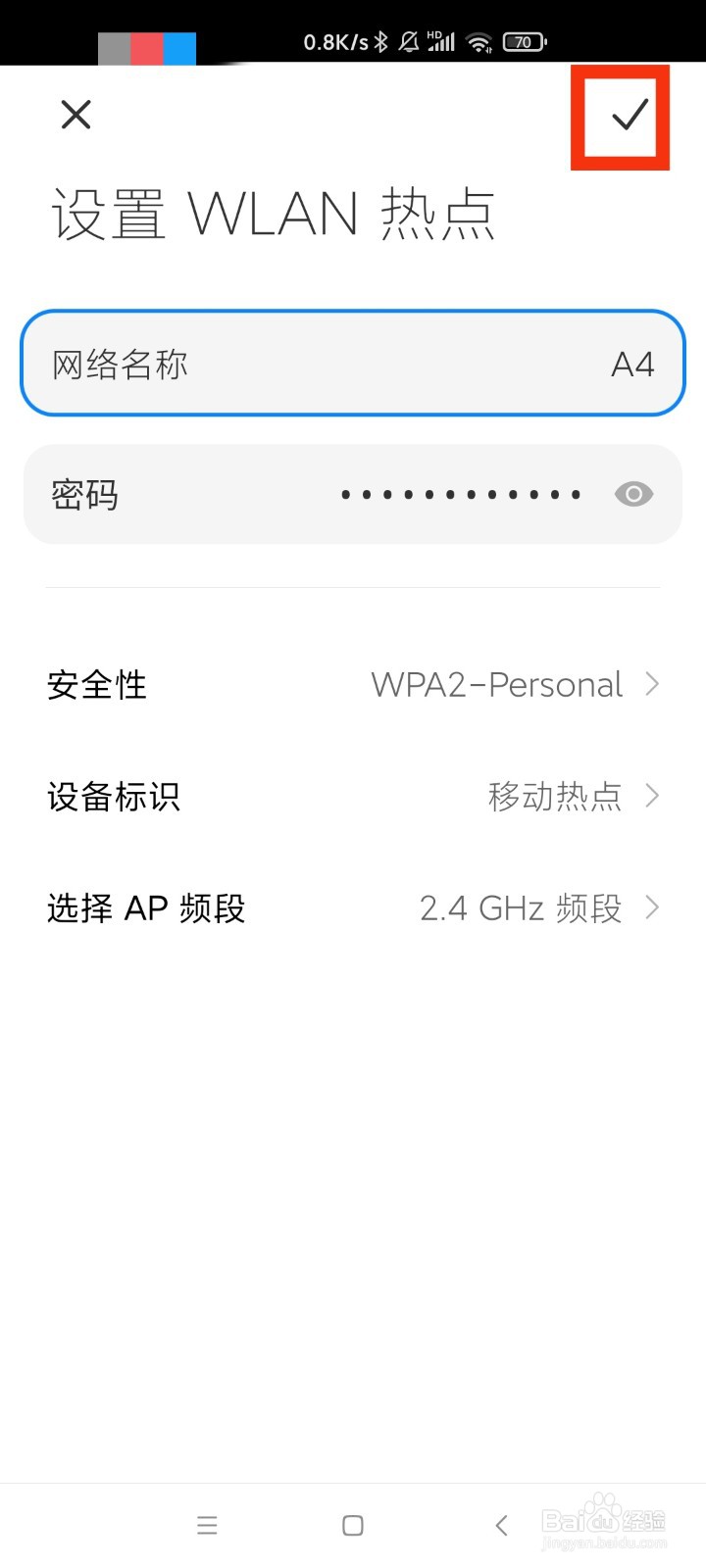Open the 安全性 security options
This screenshot has width=706, height=1568.
96,685
